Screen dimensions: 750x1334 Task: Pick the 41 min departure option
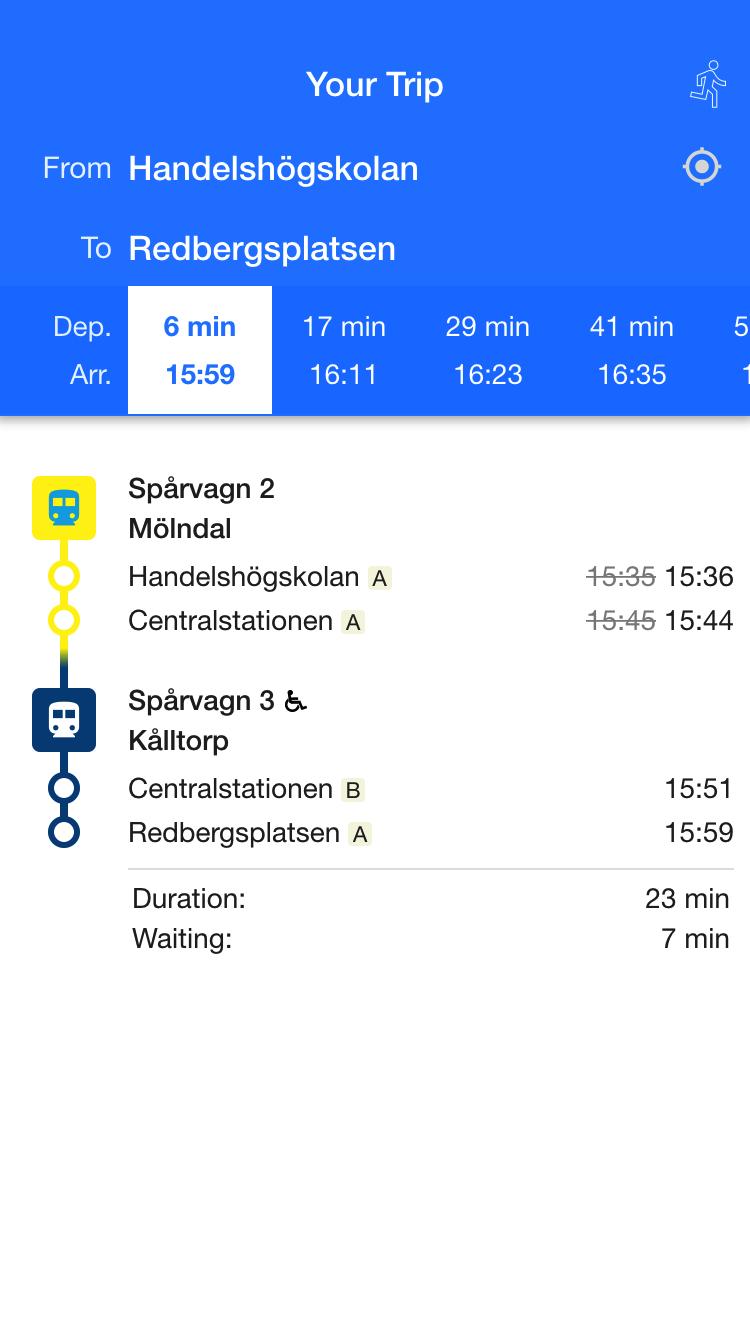point(631,351)
